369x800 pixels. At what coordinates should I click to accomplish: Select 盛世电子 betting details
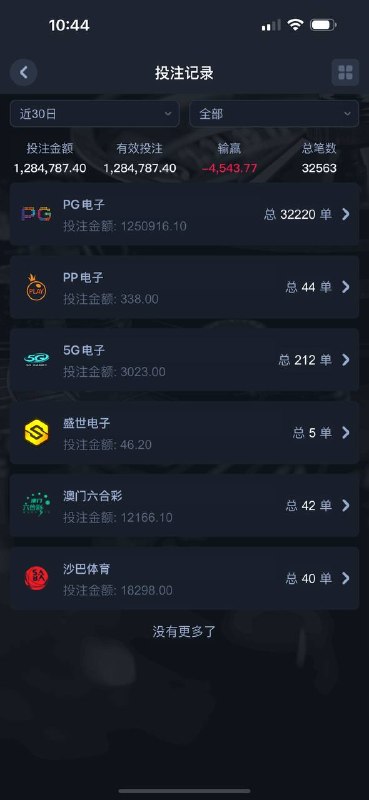tap(184, 433)
